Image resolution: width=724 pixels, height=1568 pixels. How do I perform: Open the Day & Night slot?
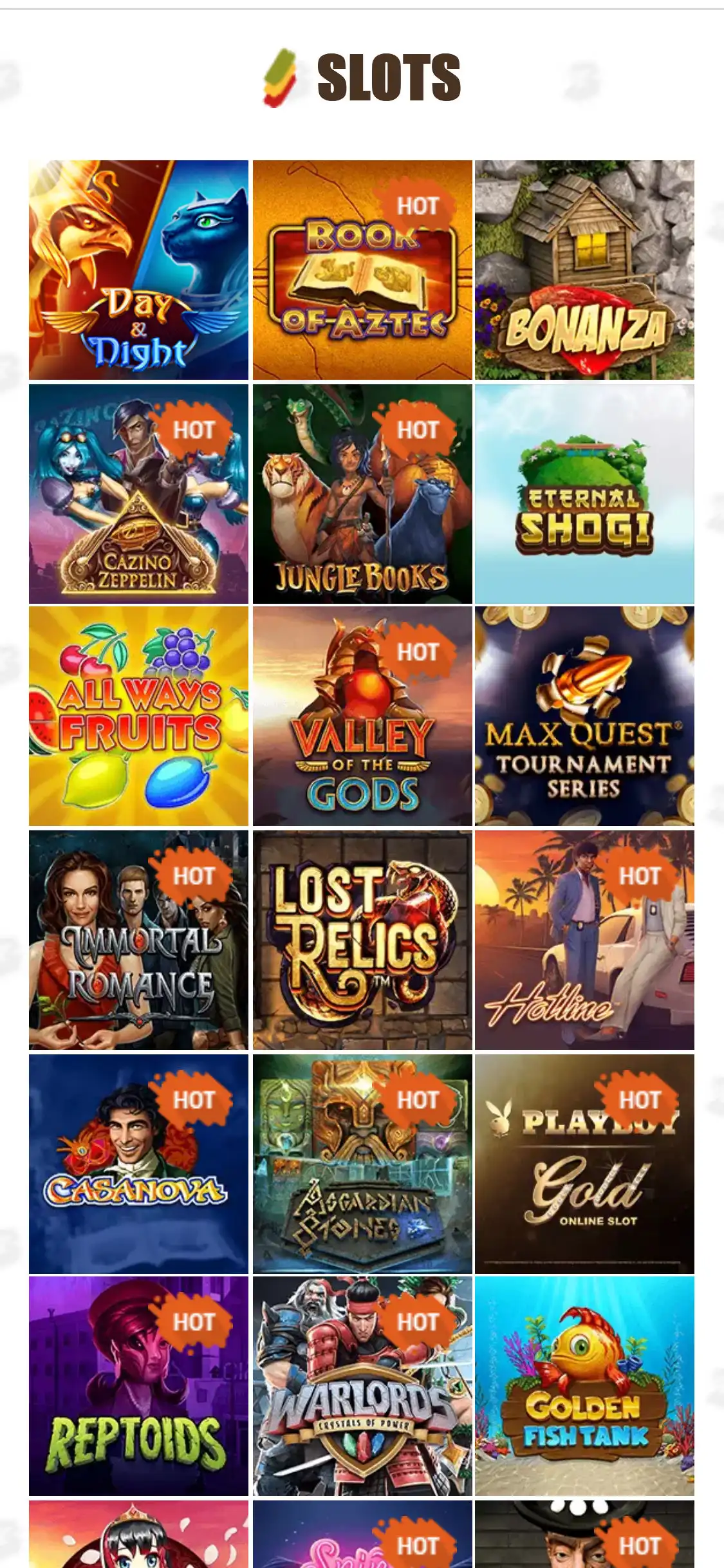(138, 270)
